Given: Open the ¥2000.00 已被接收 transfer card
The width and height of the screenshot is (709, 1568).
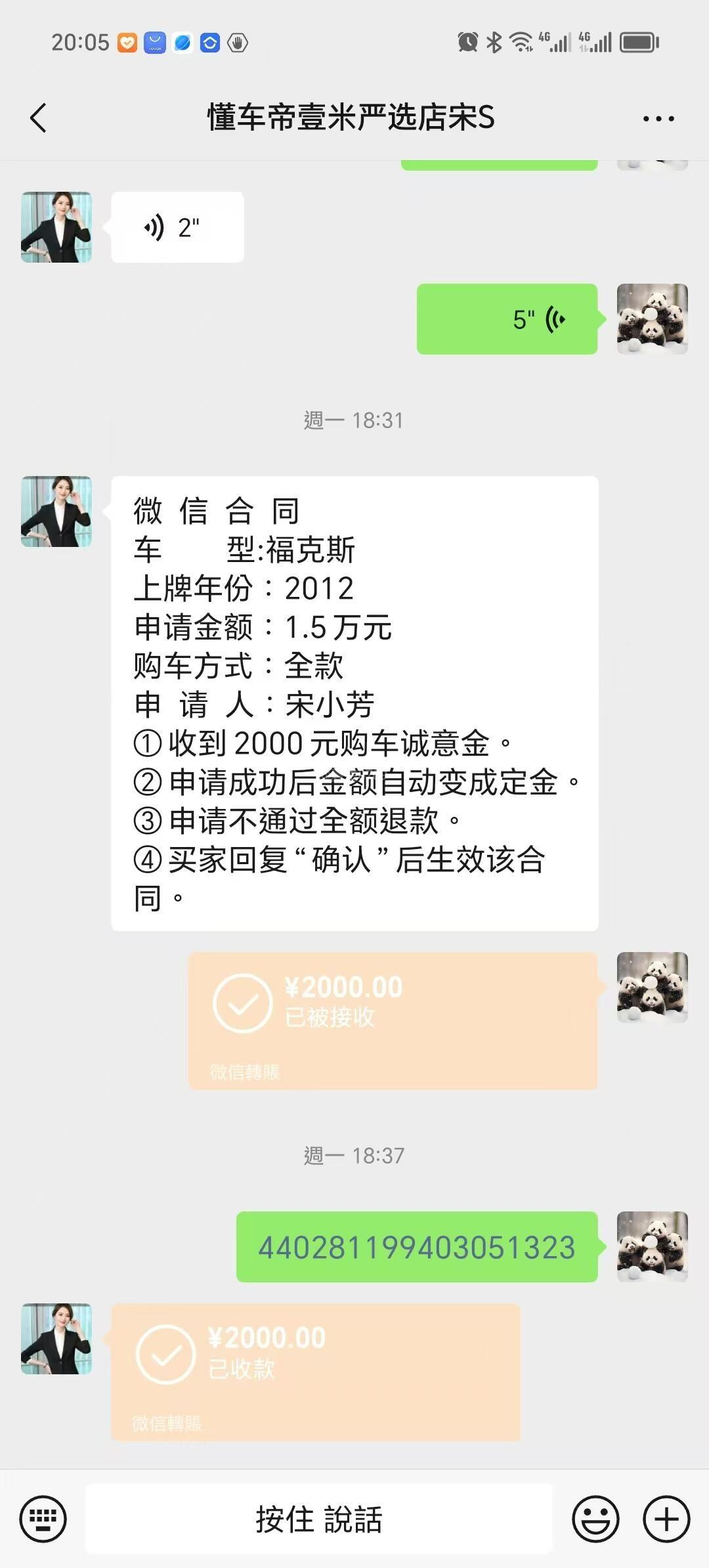Looking at the screenshot, I should tap(393, 1021).
